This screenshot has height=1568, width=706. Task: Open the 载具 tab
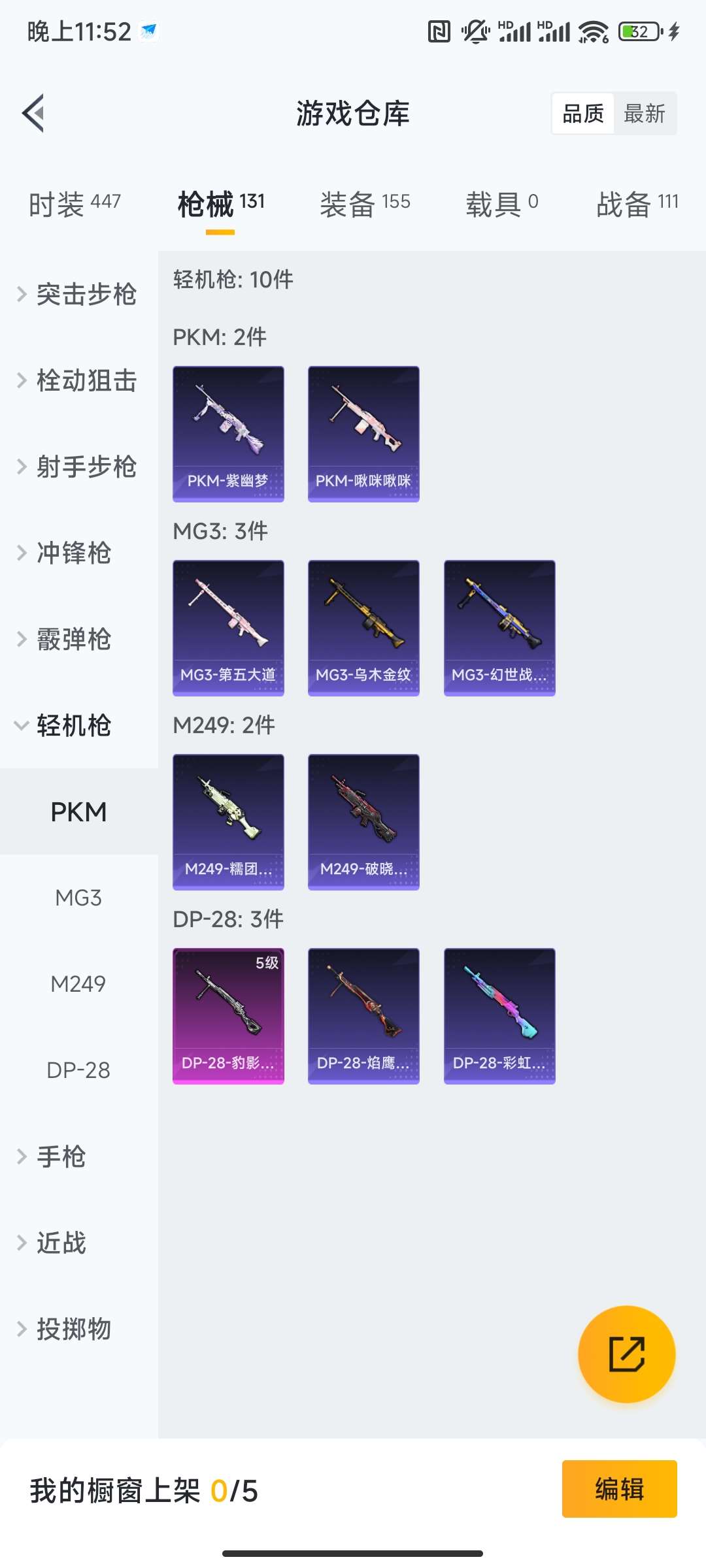(501, 204)
